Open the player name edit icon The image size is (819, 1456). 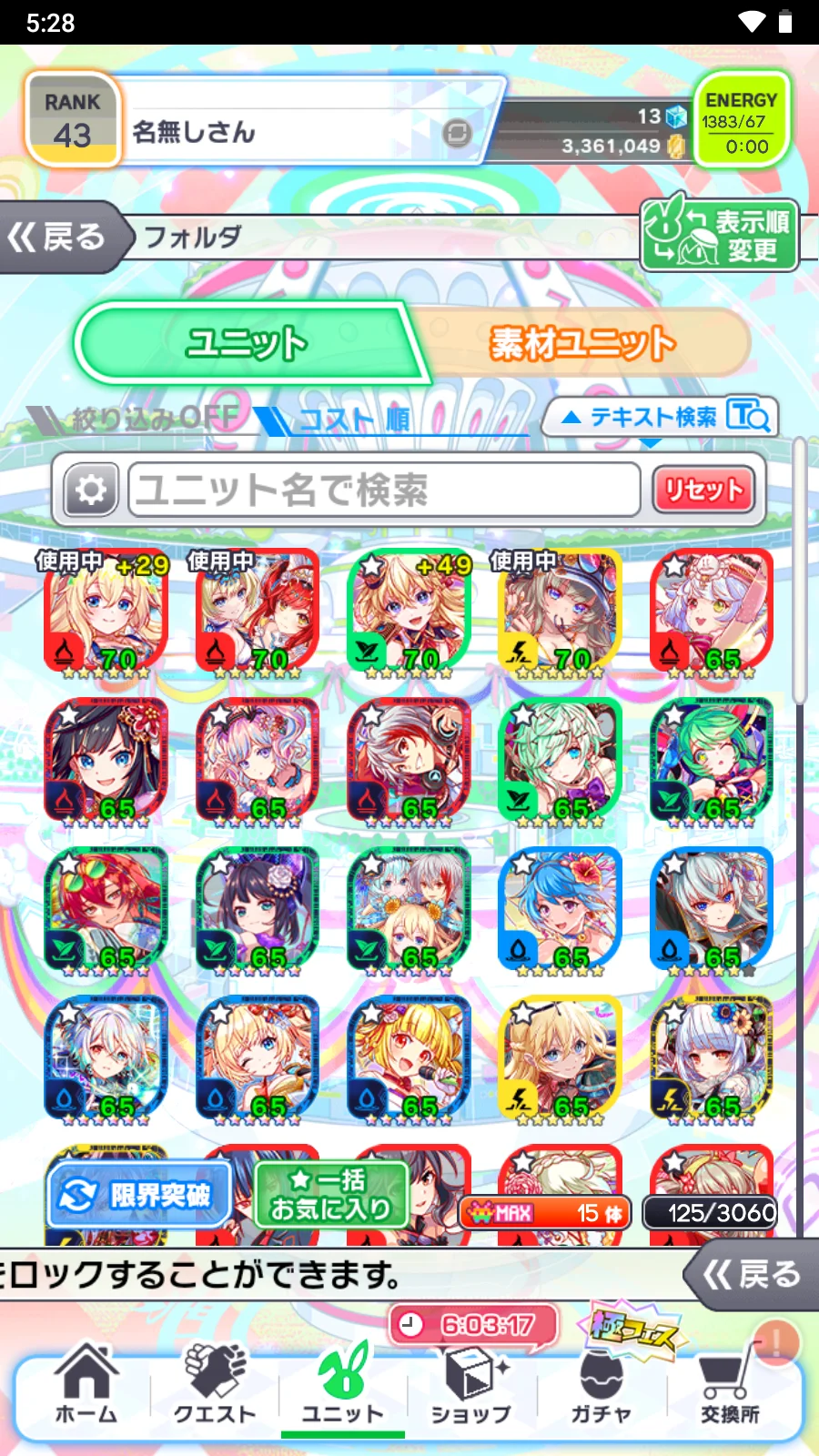457,134
